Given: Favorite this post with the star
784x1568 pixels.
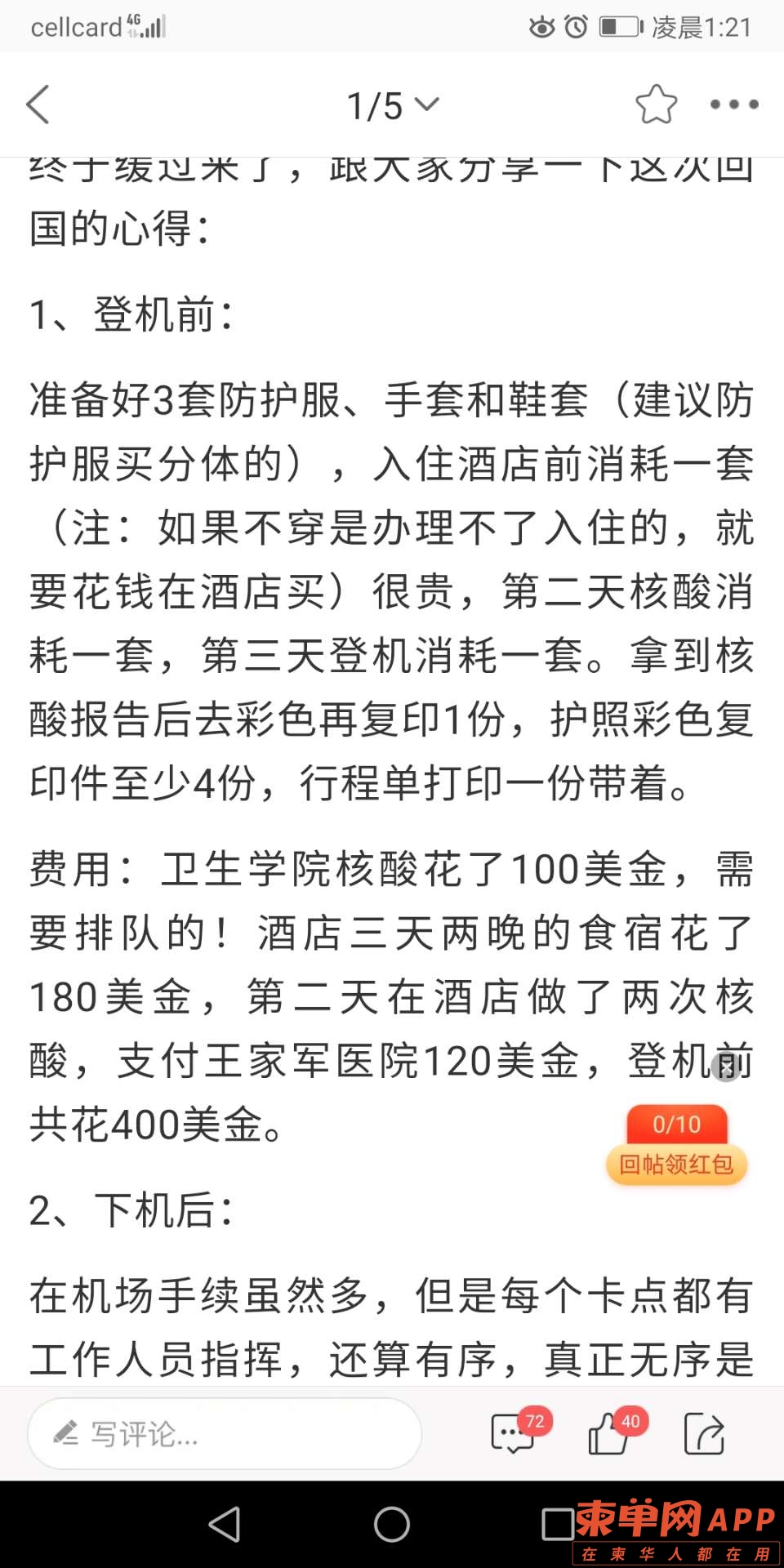Looking at the screenshot, I should click(x=656, y=105).
